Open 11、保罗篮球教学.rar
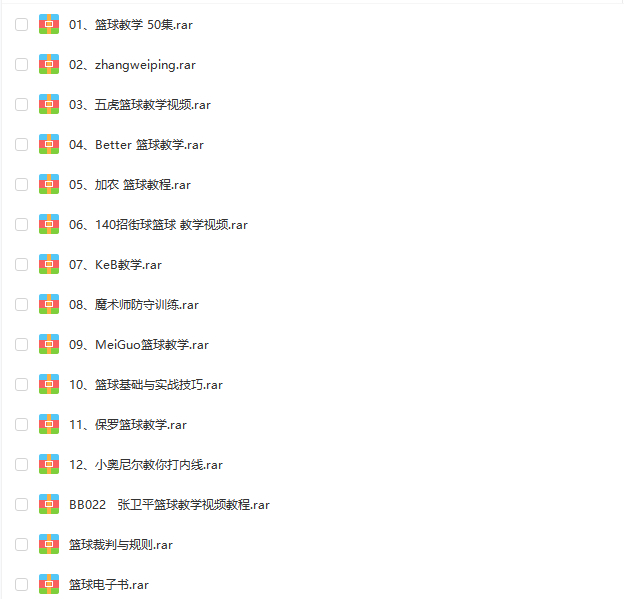The height and width of the screenshot is (599, 624). click(x=128, y=425)
